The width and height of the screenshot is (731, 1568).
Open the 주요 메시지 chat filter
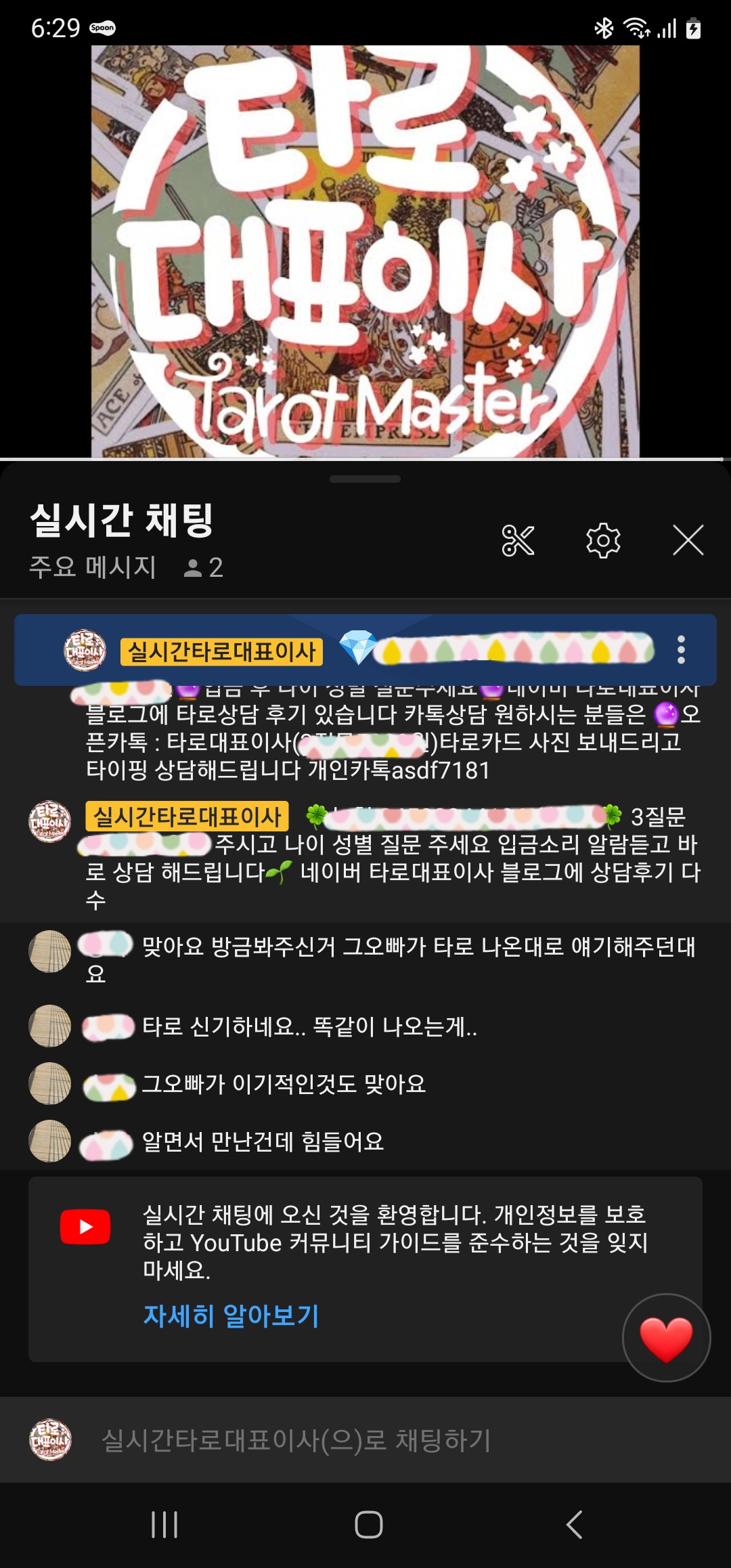point(93,567)
